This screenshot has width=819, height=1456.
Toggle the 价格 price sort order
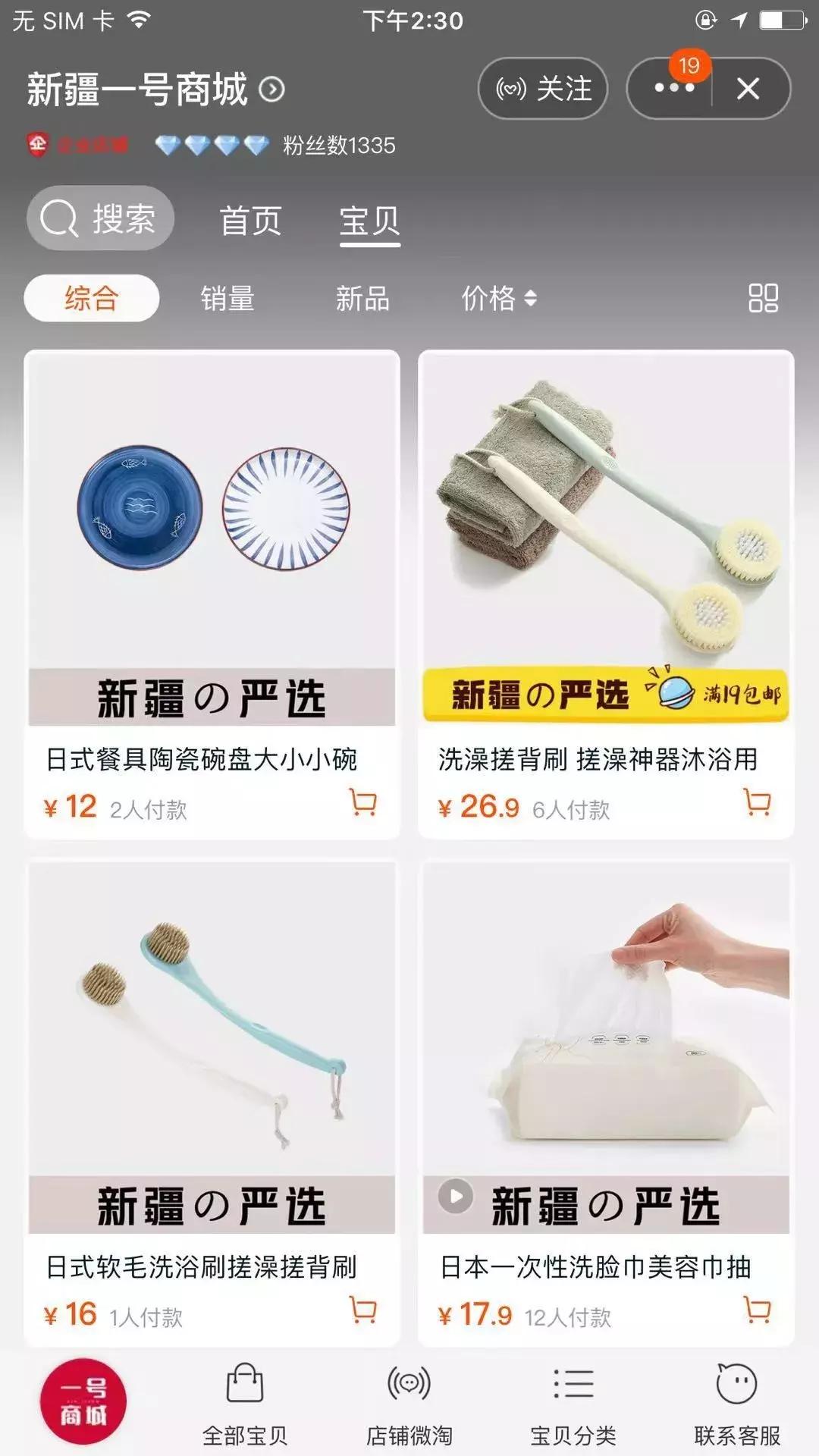(x=500, y=300)
